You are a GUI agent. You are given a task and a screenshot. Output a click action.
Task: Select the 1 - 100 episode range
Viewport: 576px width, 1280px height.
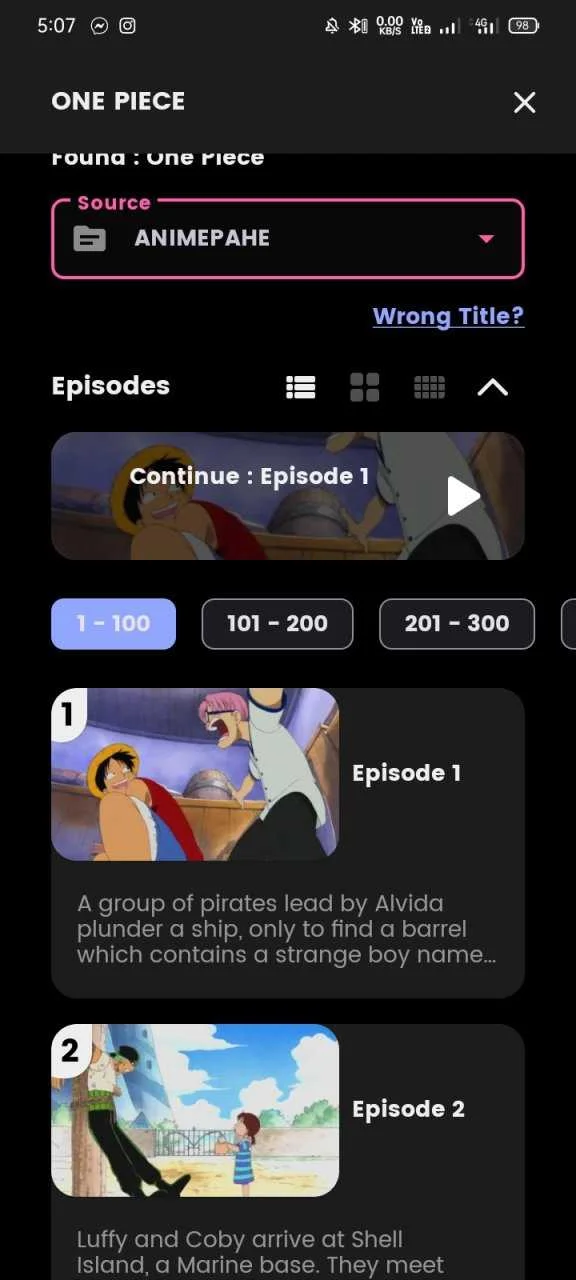113,624
